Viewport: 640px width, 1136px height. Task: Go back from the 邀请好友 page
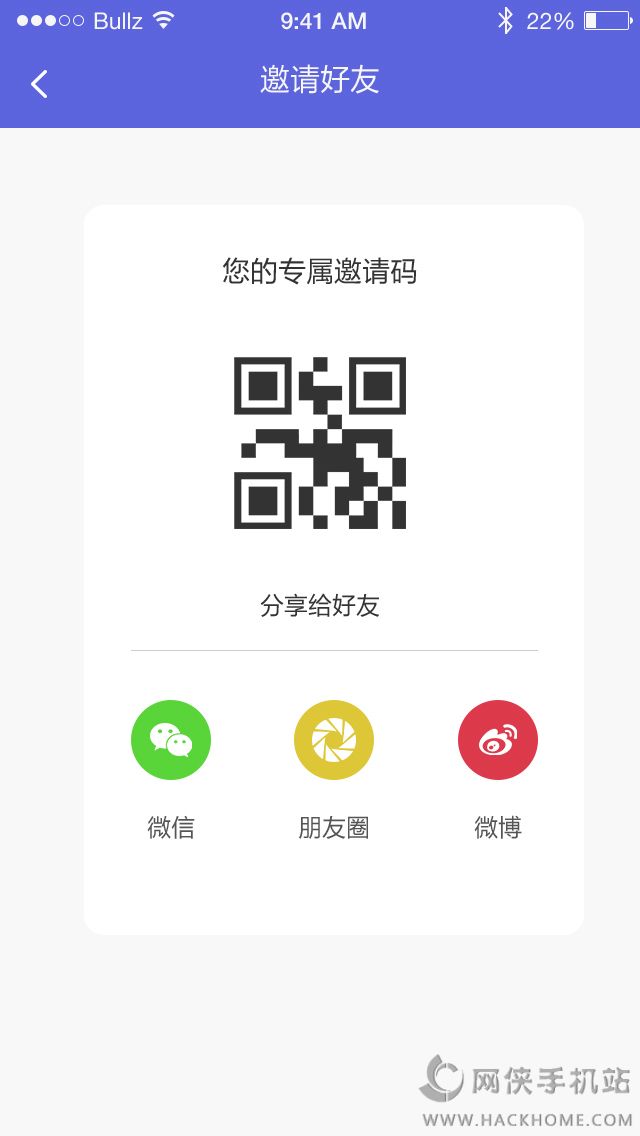point(40,84)
